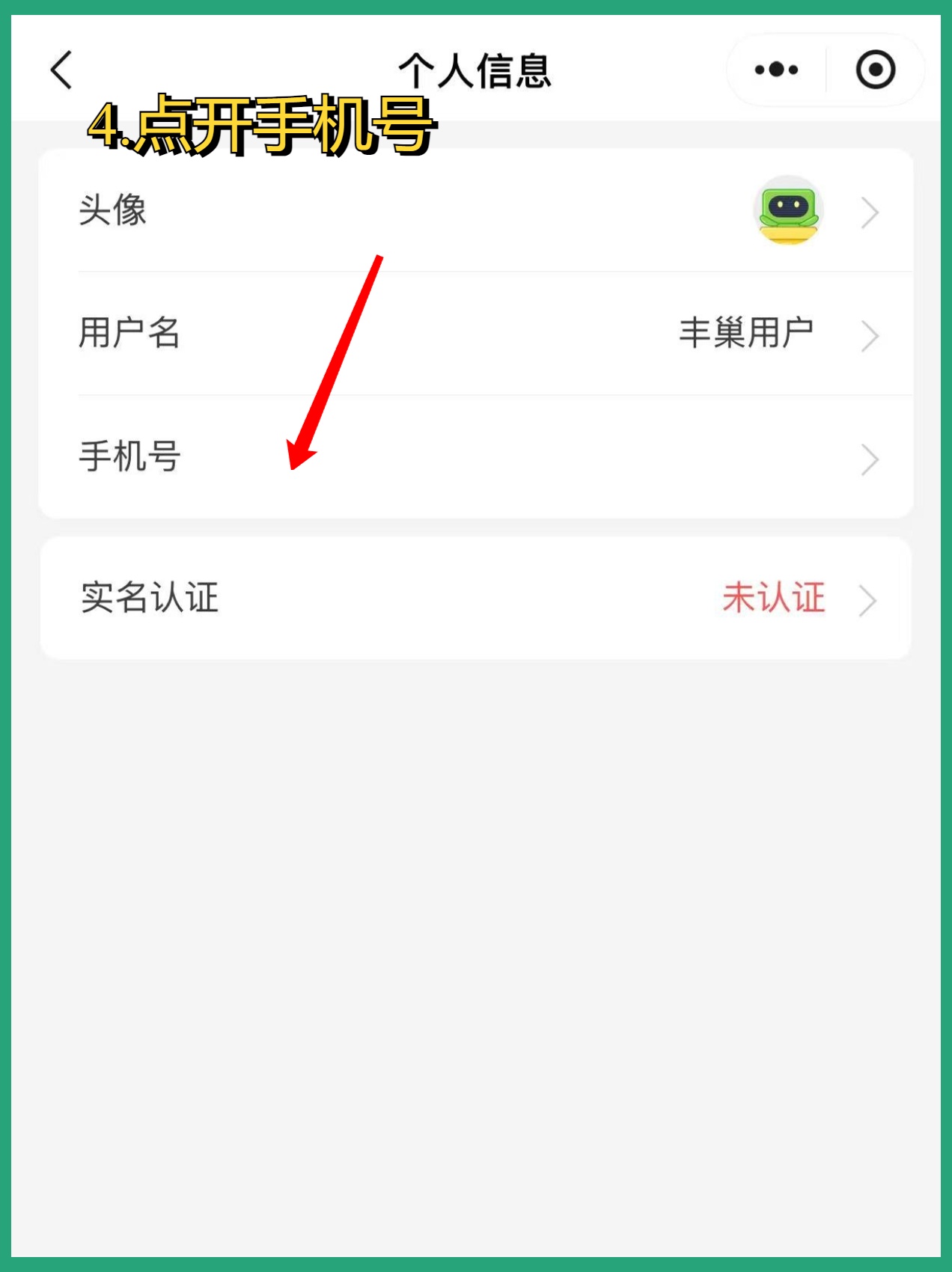
Task: Close the mini program with the circle button
Action: pyautogui.click(x=875, y=70)
